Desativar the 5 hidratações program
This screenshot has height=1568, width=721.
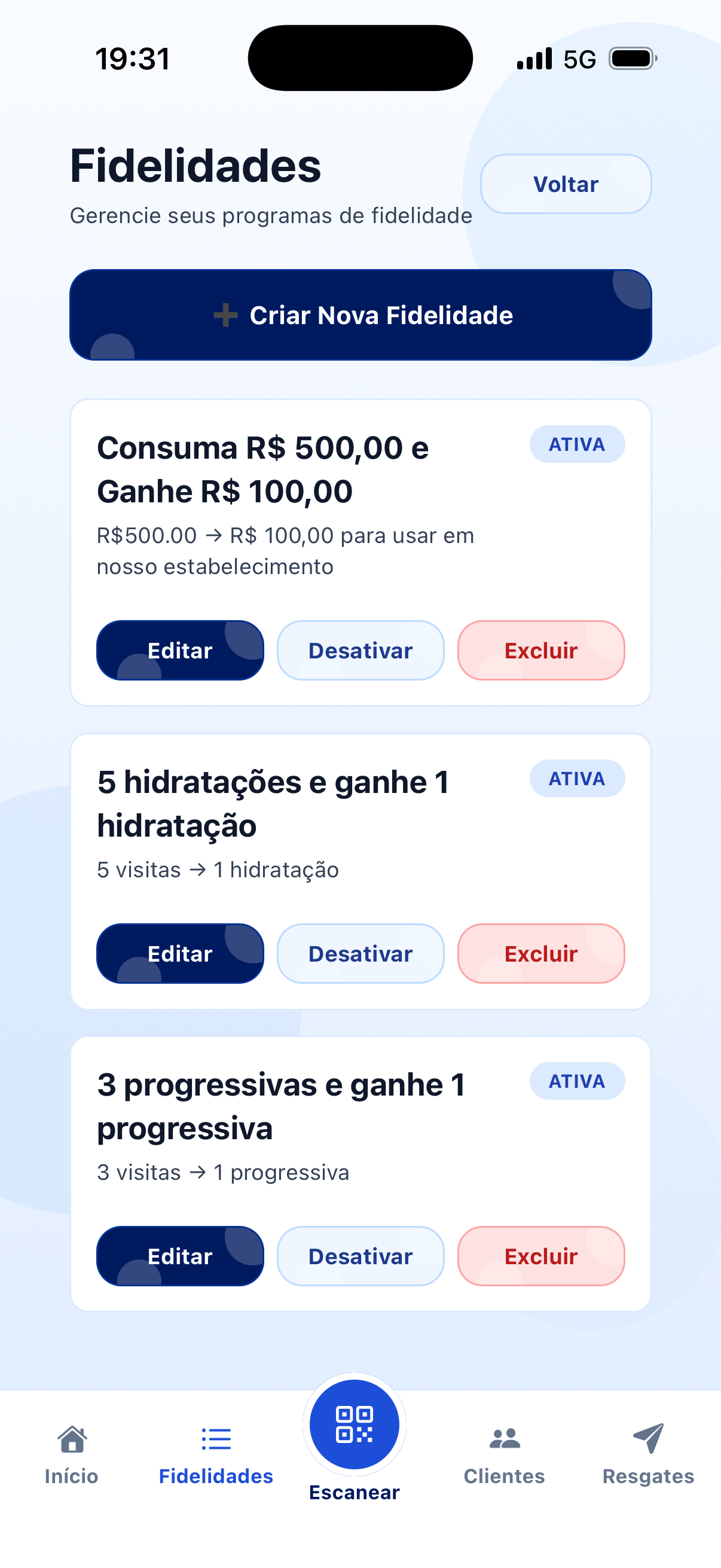click(x=360, y=953)
